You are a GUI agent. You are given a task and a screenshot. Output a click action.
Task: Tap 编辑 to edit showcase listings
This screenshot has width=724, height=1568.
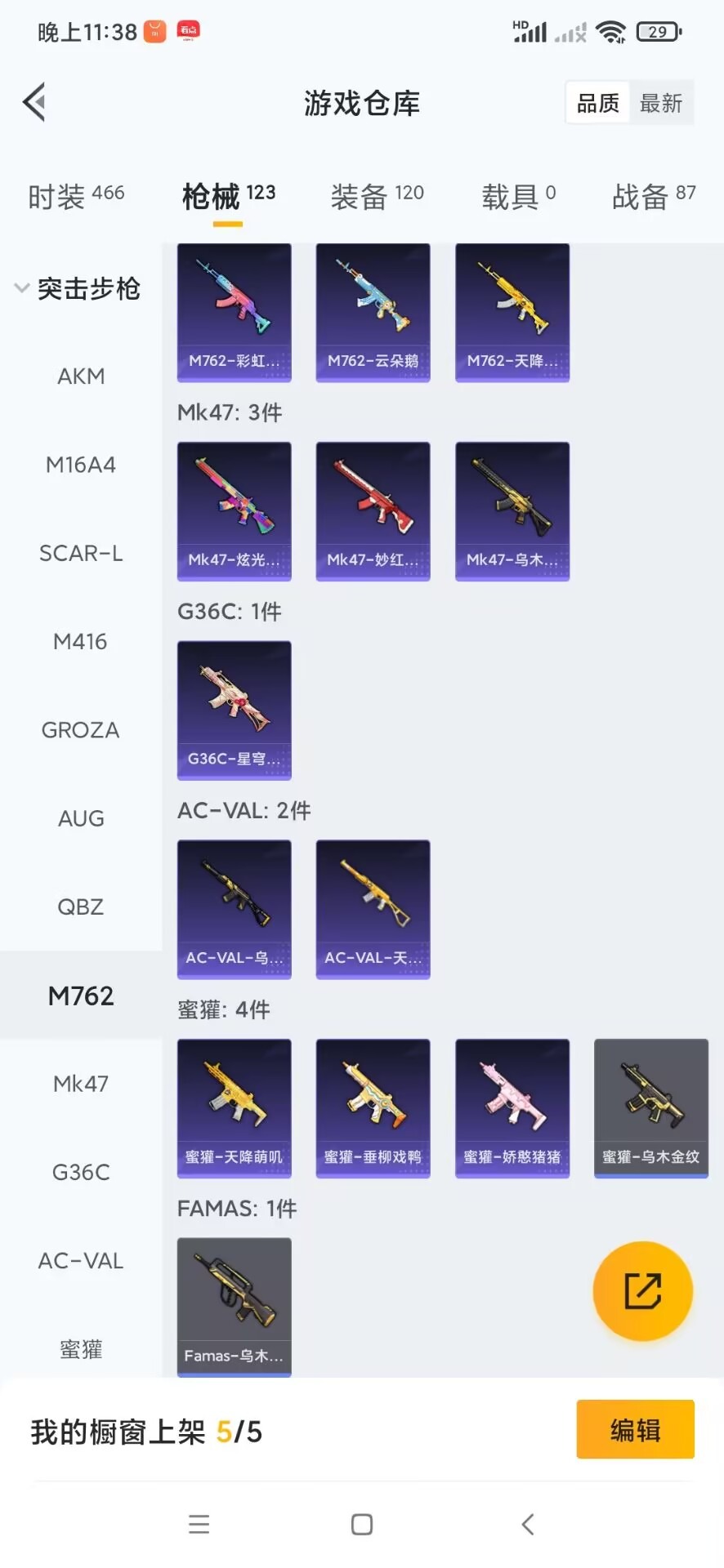click(635, 1430)
